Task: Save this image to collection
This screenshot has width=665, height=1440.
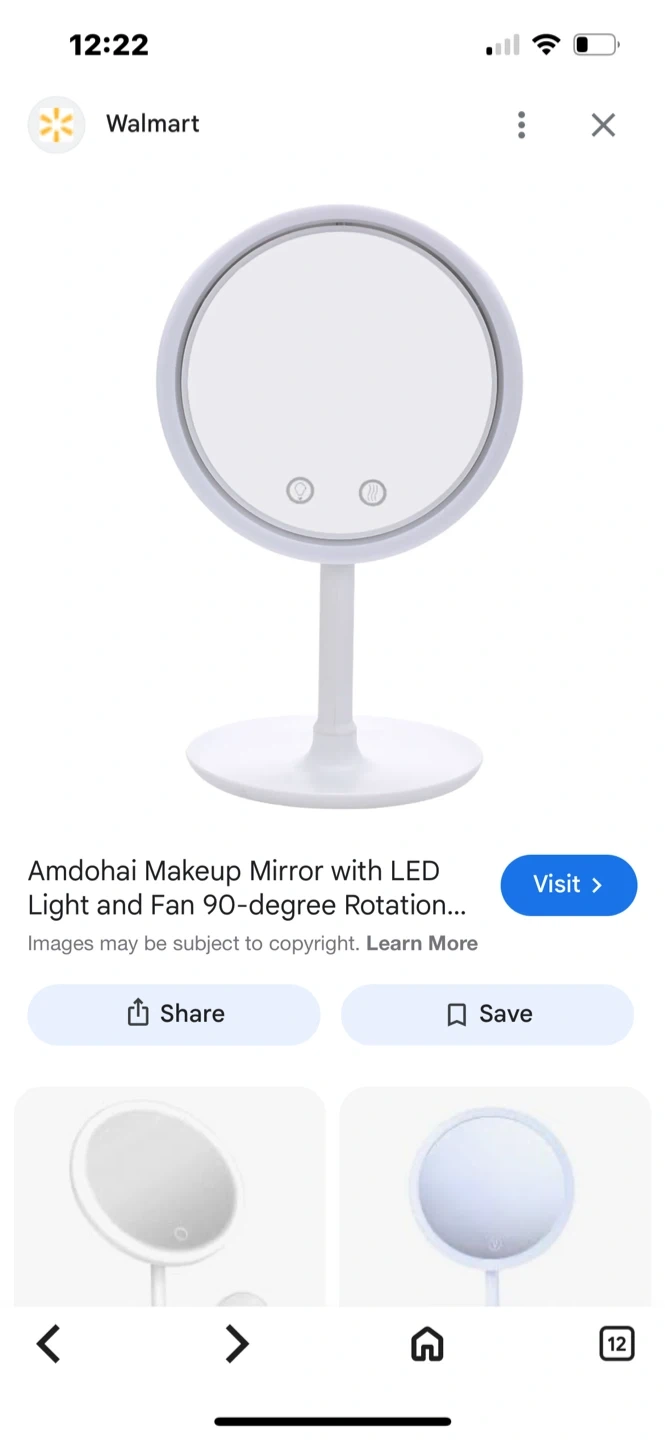Action: click(487, 1014)
